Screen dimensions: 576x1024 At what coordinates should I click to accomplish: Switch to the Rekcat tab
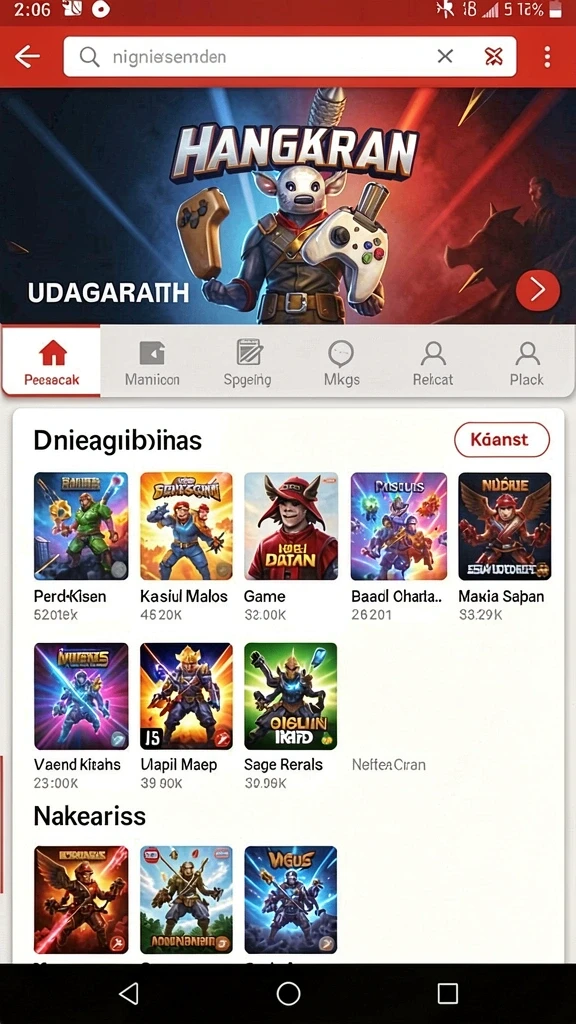[432, 362]
